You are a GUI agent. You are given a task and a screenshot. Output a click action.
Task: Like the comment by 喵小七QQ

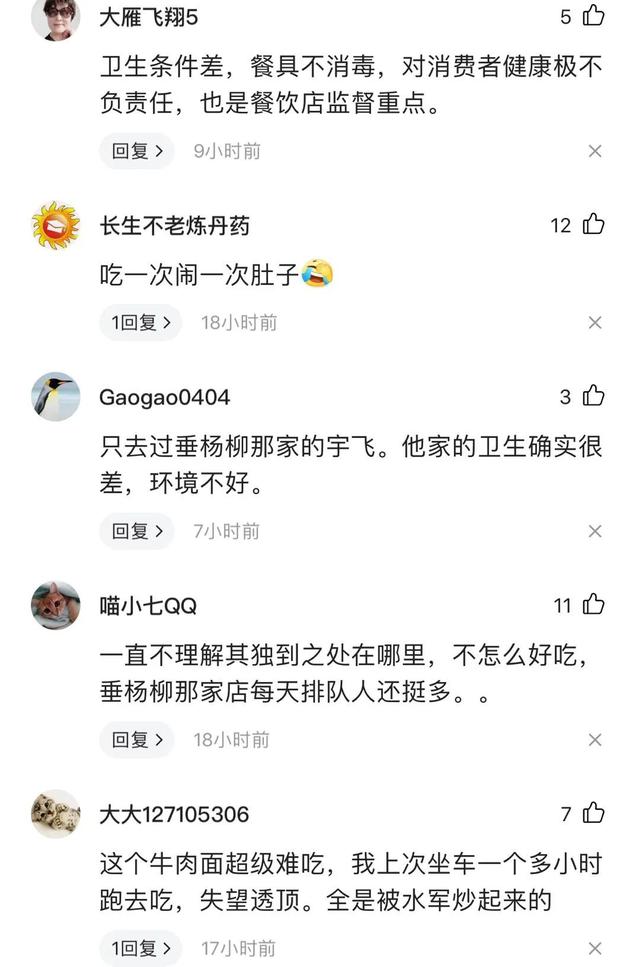click(x=594, y=605)
